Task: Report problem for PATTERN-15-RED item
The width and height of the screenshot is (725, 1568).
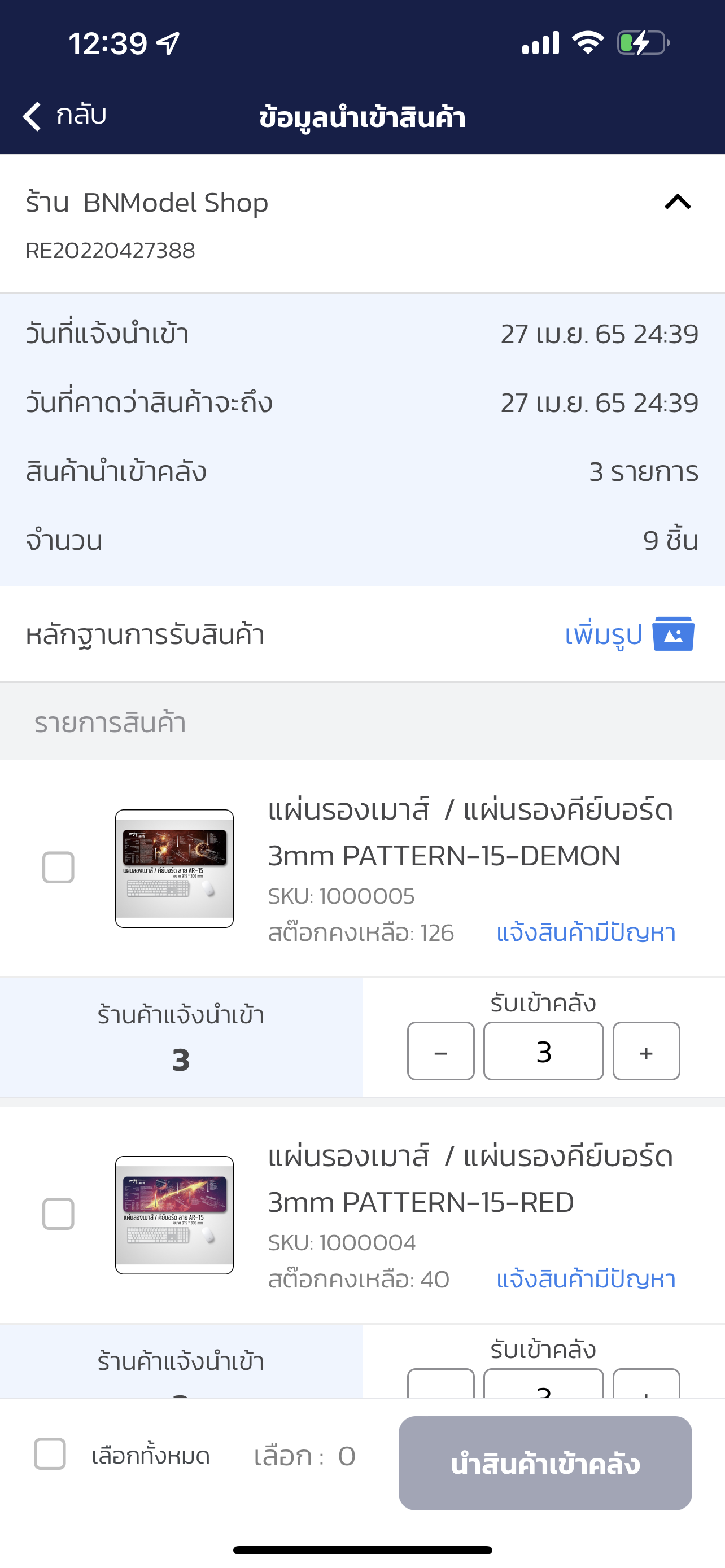Action: [586, 1279]
